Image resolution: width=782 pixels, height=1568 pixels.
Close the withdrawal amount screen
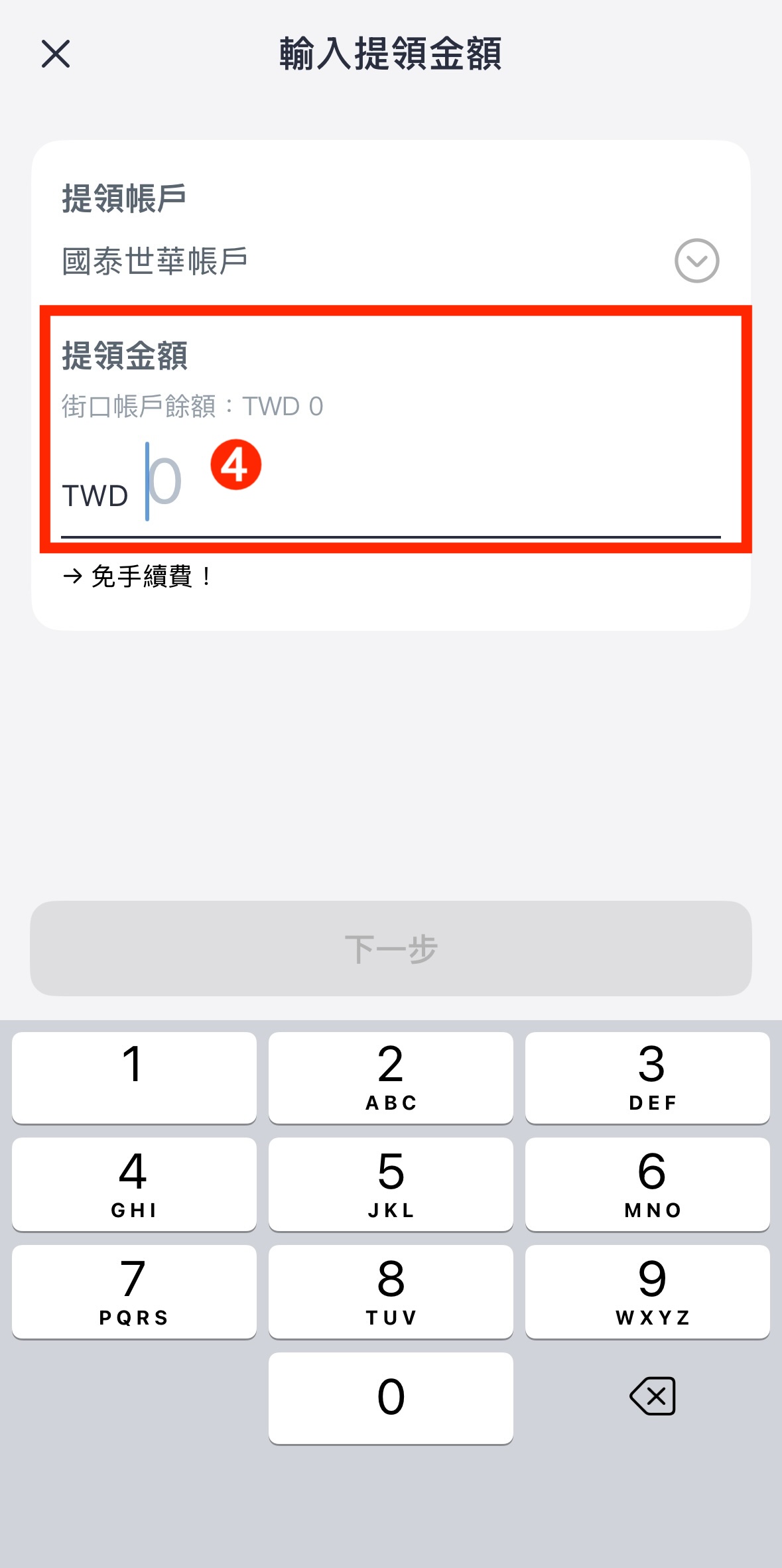56,54
